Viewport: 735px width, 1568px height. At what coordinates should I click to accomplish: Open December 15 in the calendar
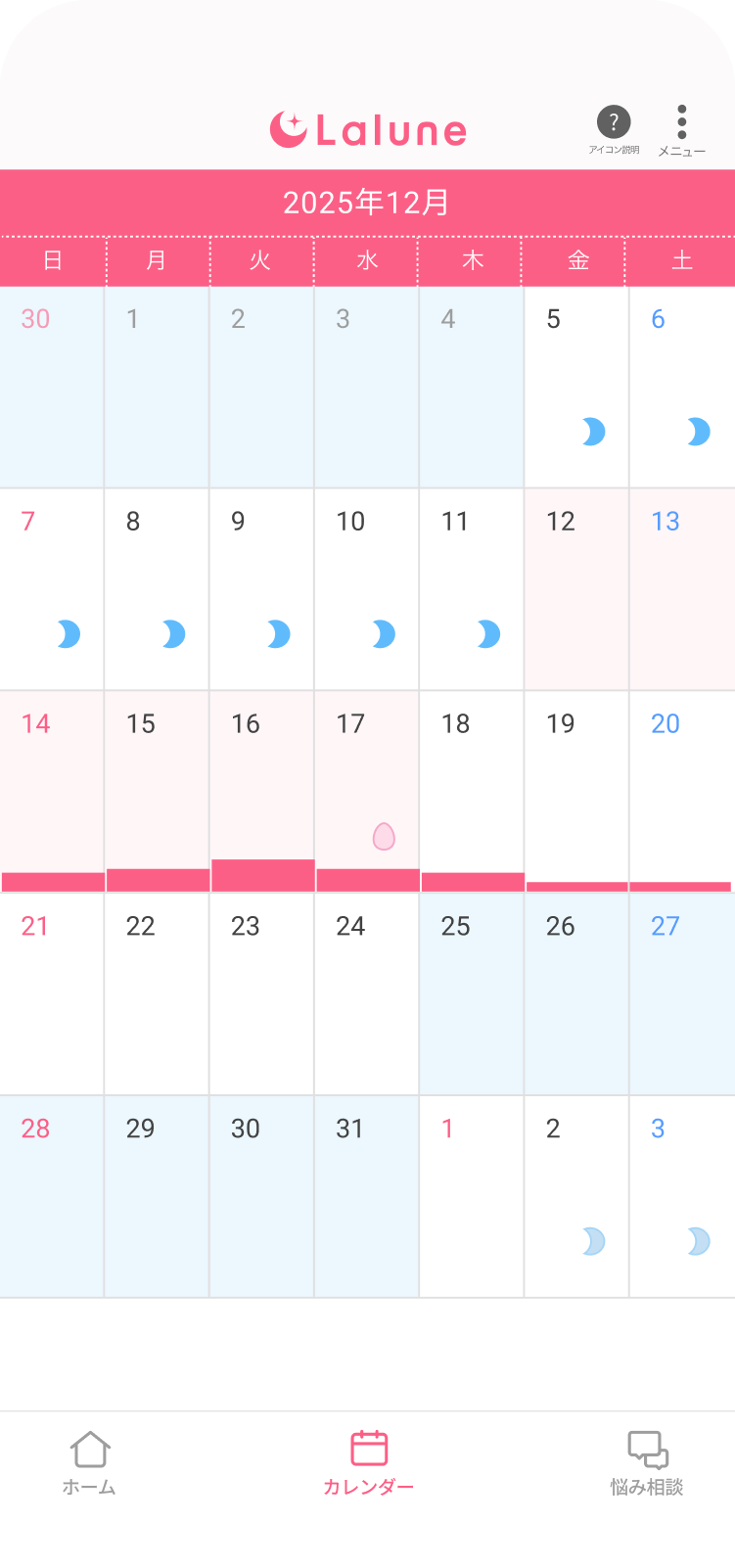[157, 791]
